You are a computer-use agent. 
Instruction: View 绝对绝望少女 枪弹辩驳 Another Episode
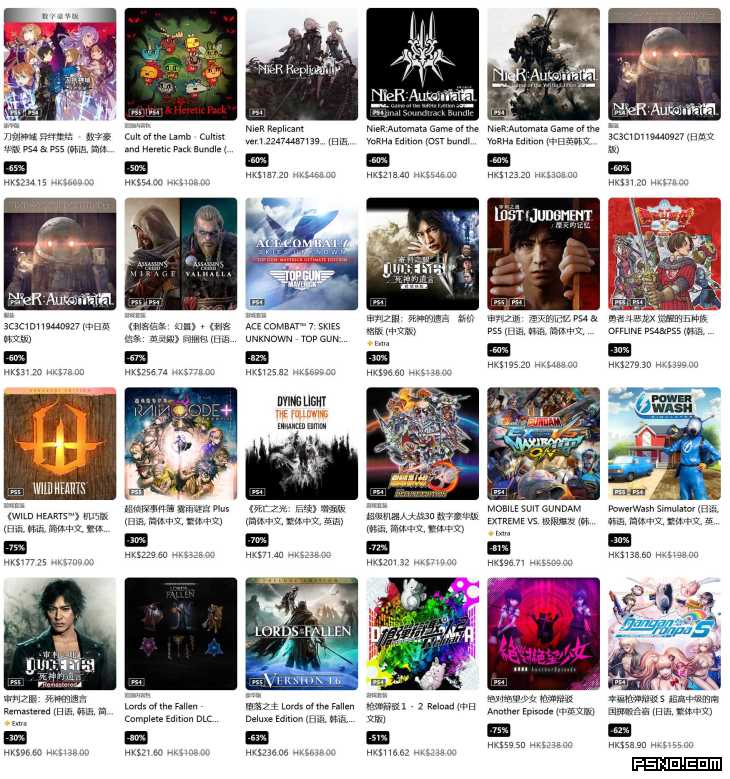tap(543, 634)
